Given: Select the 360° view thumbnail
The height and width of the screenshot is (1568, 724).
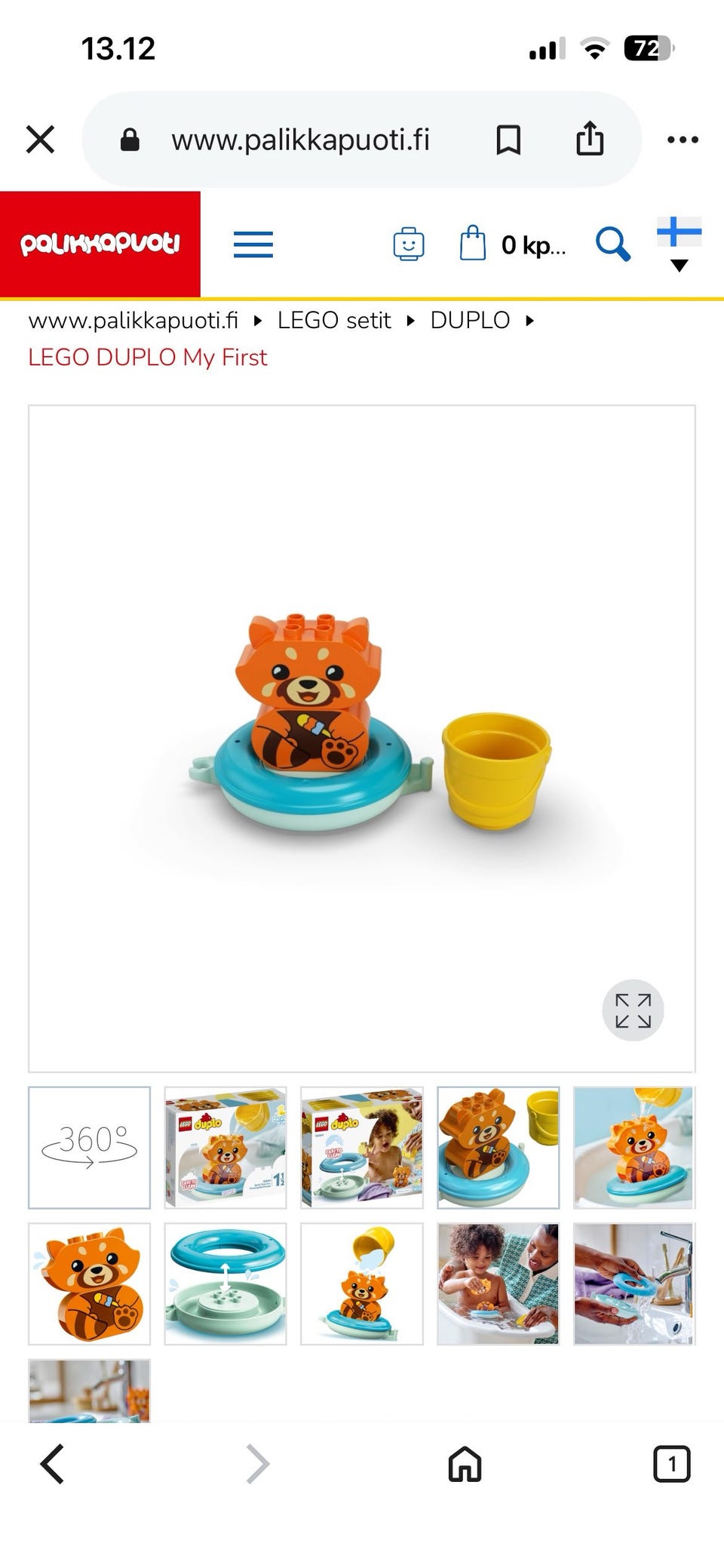Looking at the screenshot, I should tap(90, 1148).
